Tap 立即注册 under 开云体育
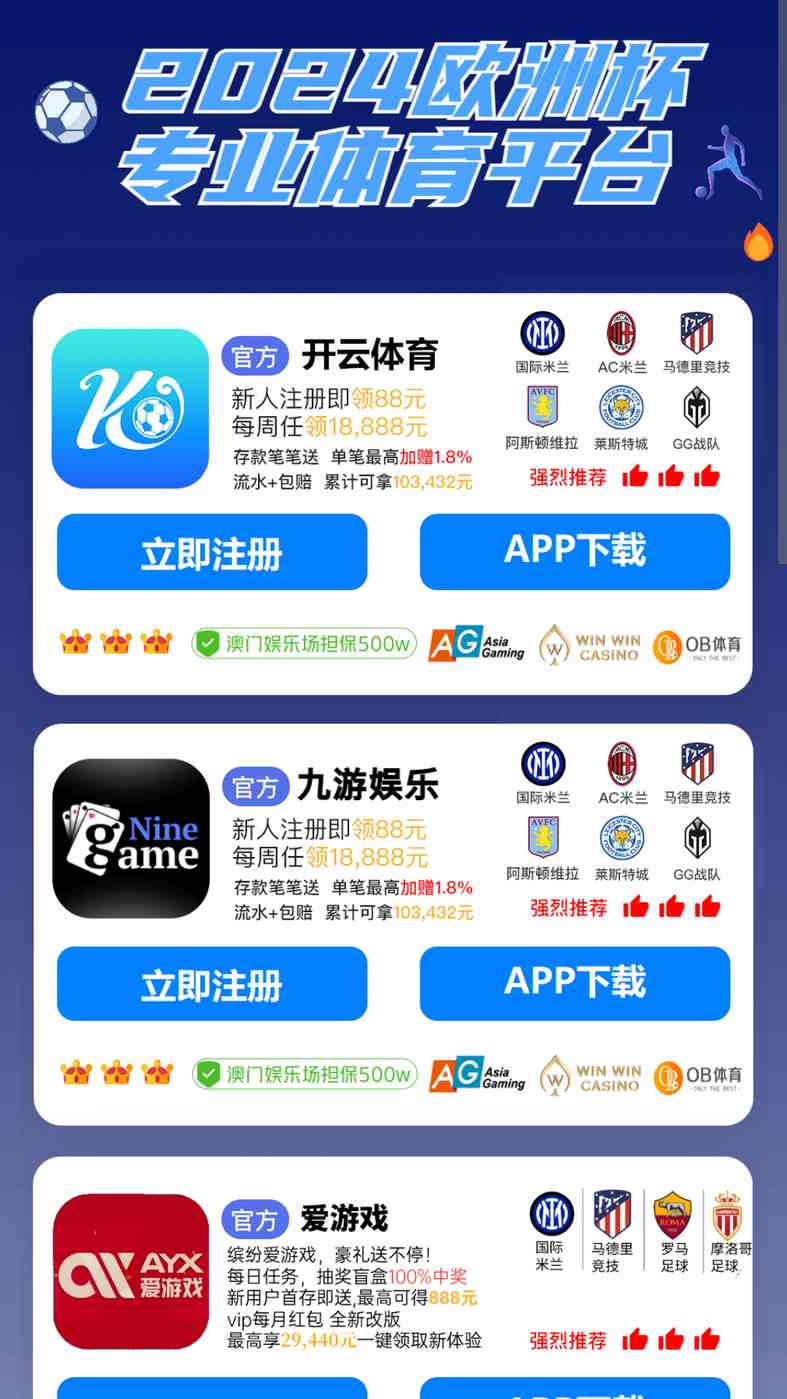This screenshot has width=787, height=1399. pyautogui.click(x=212, y=552)
